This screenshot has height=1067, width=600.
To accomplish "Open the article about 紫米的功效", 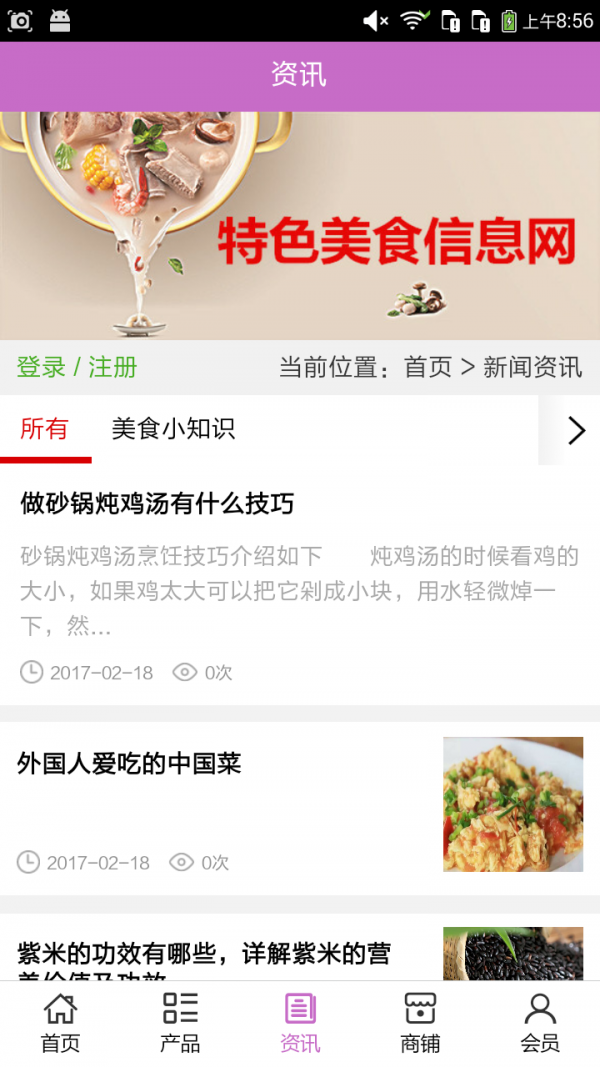I will (204, 953).
